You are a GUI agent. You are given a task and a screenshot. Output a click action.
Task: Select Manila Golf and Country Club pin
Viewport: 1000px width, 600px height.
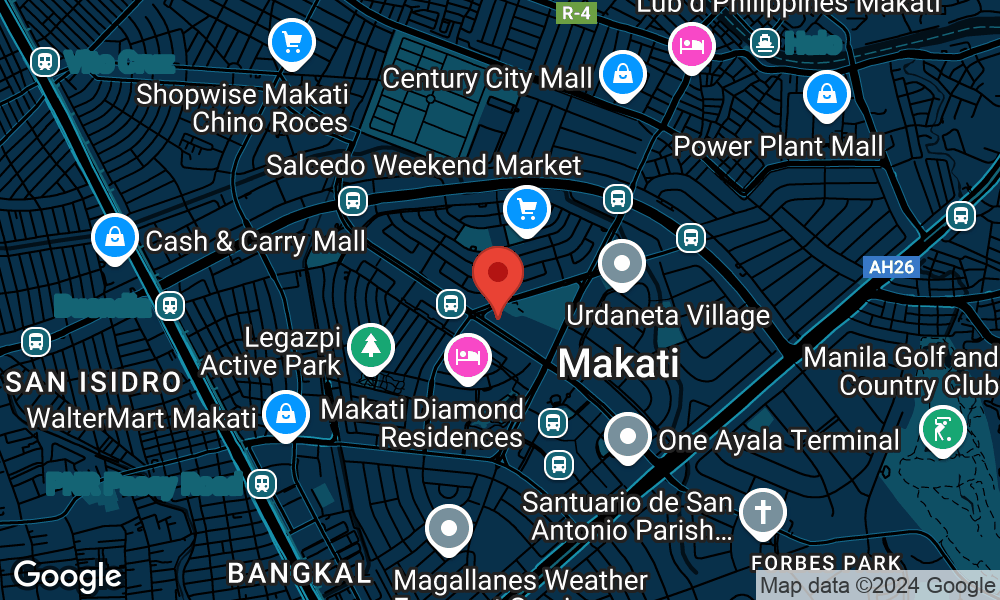click(x=942, y=428)
